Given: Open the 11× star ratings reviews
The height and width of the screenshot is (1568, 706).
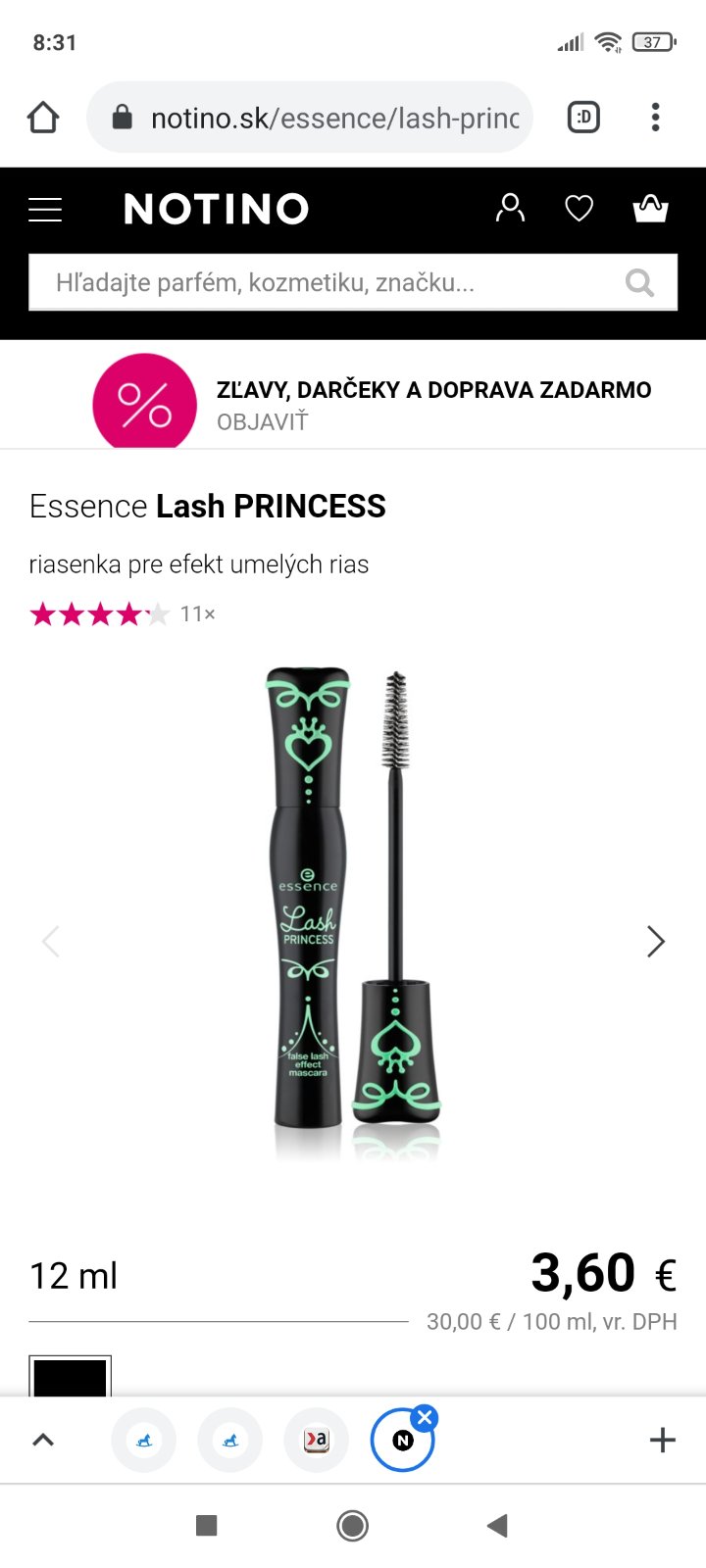Looking at the screenshot, I should tap(123, 614).
